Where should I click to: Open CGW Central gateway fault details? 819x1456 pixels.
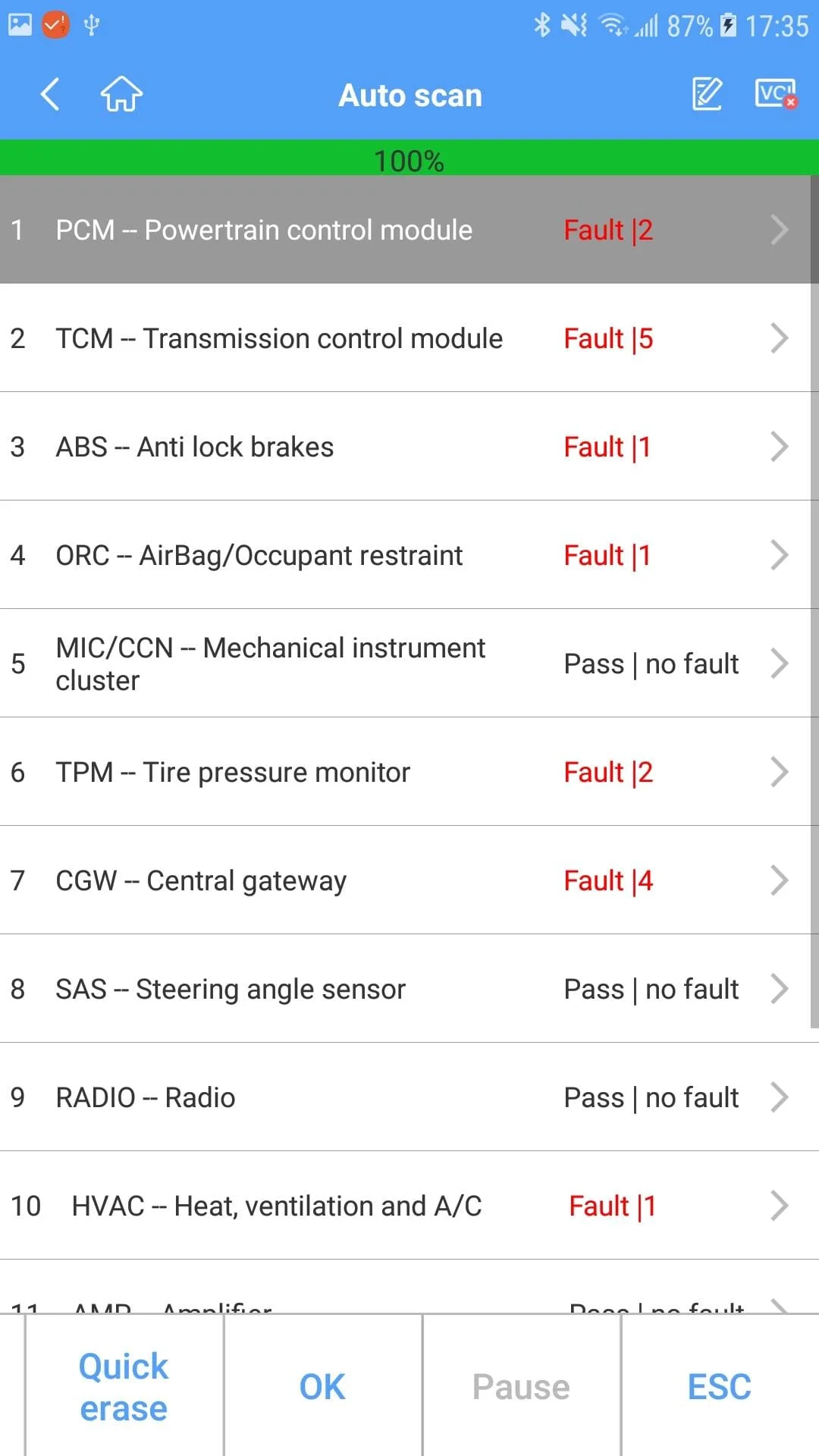409,880
